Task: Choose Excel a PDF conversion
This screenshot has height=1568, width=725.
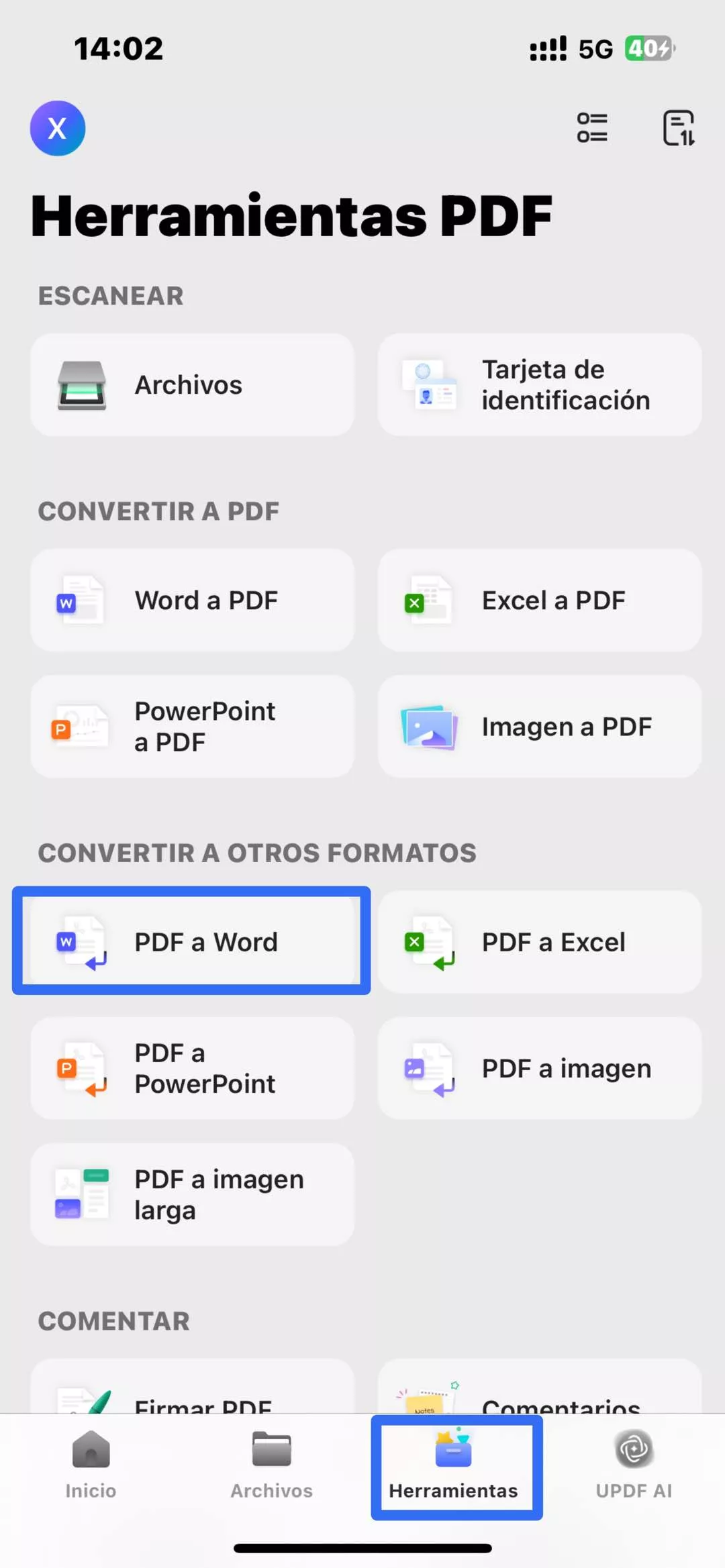Action: click(539, 600)
